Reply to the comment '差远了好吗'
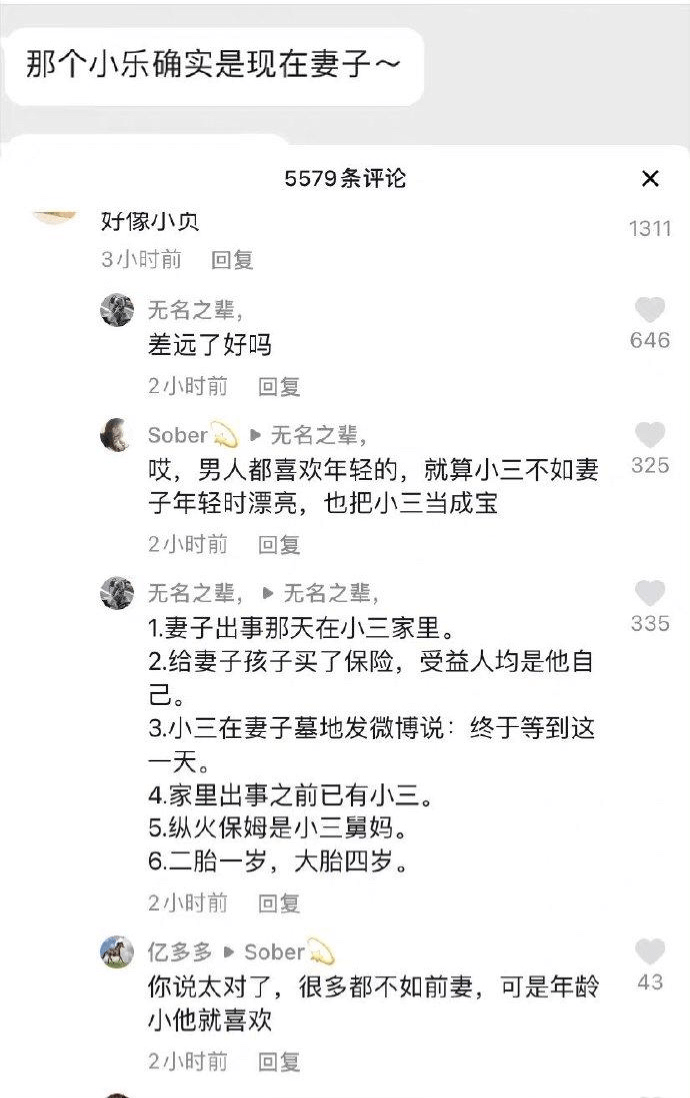Viewport: 690px width, 1098px height. coord(279,386)
